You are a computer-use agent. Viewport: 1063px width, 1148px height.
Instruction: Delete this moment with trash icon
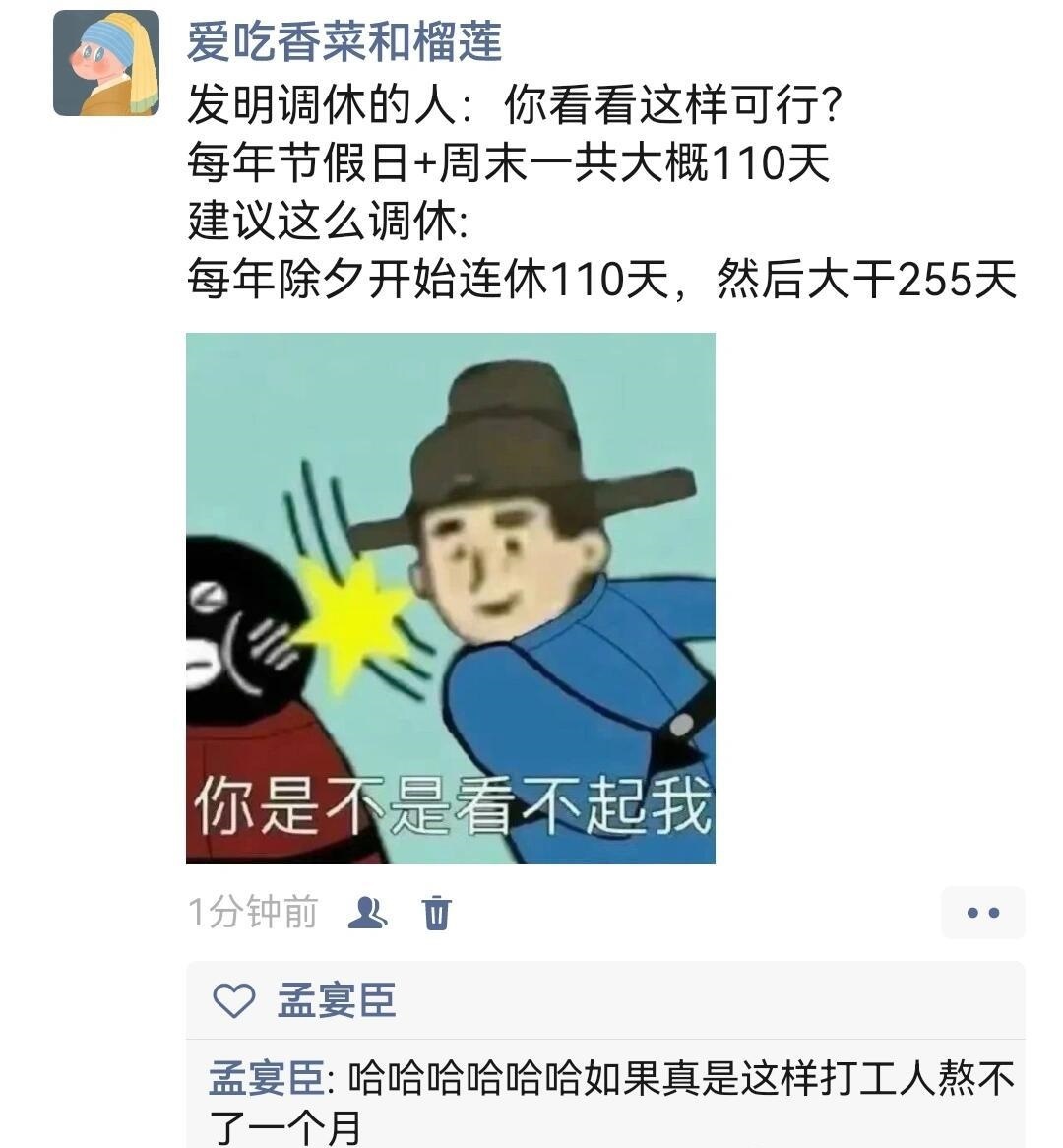pyautogui.click(x=436, y=913)
